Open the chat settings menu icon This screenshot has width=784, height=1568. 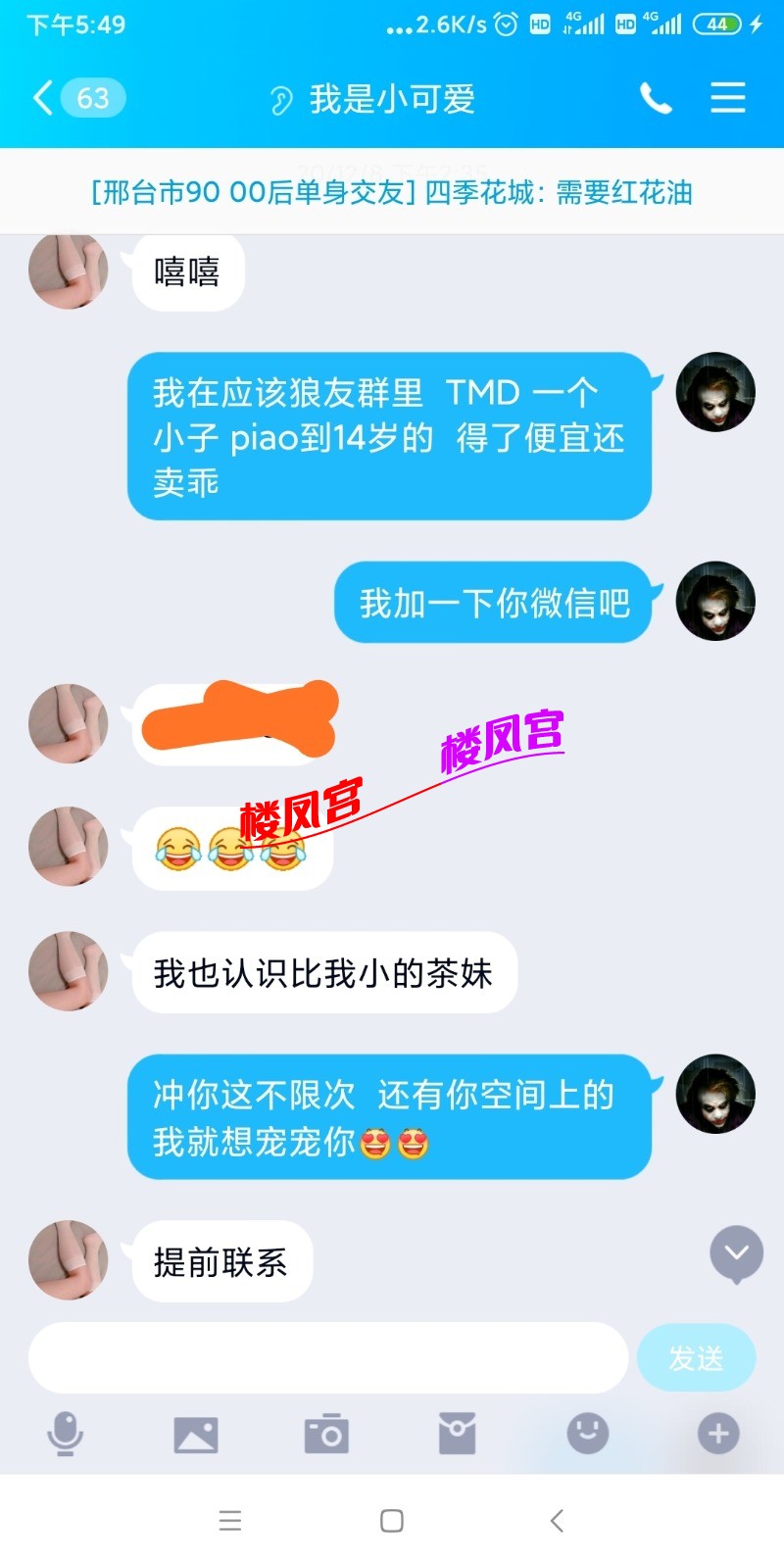(x=728, y=98)
